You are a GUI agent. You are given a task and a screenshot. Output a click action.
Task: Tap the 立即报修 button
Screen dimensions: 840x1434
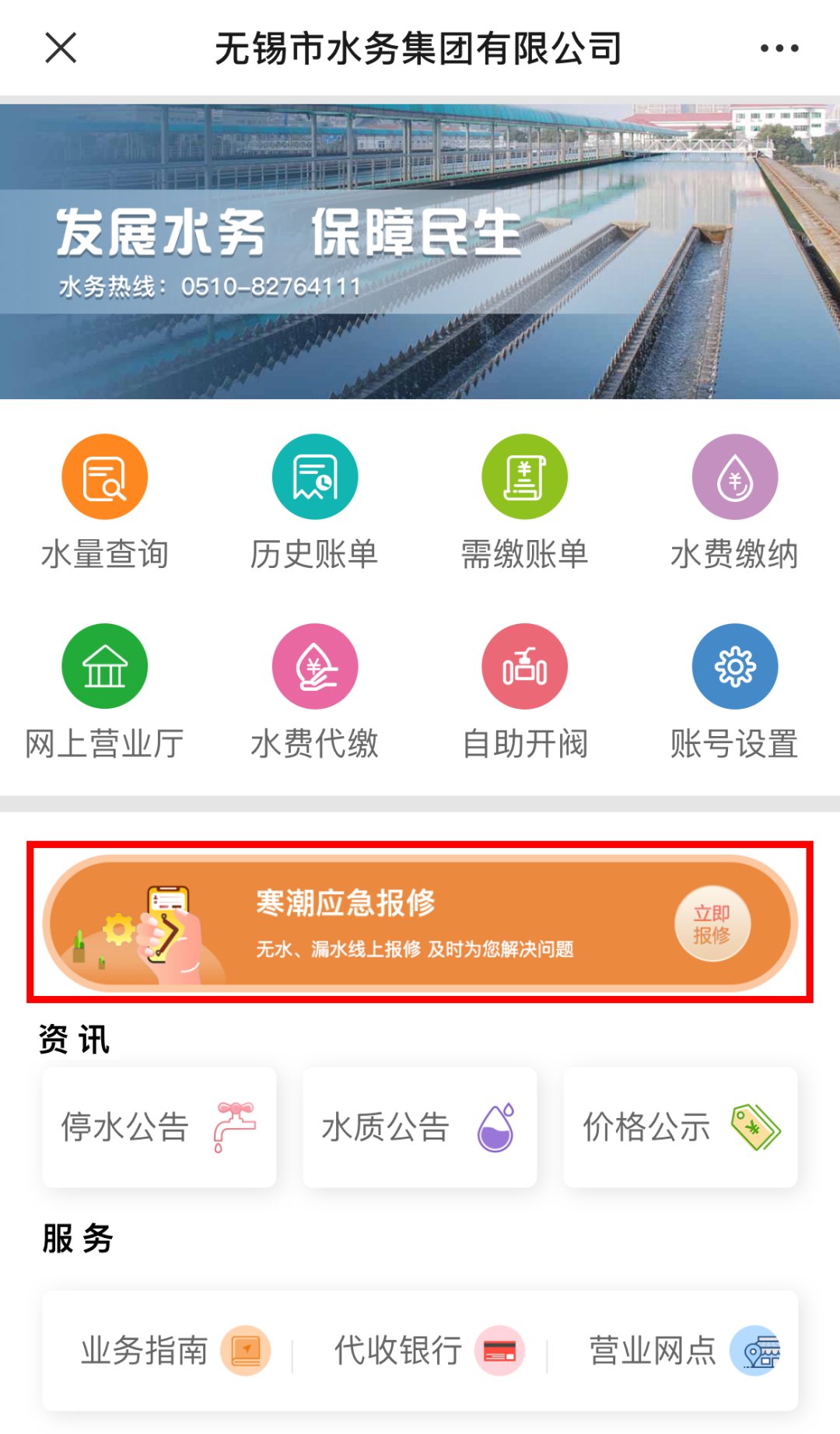click(712, 924)
